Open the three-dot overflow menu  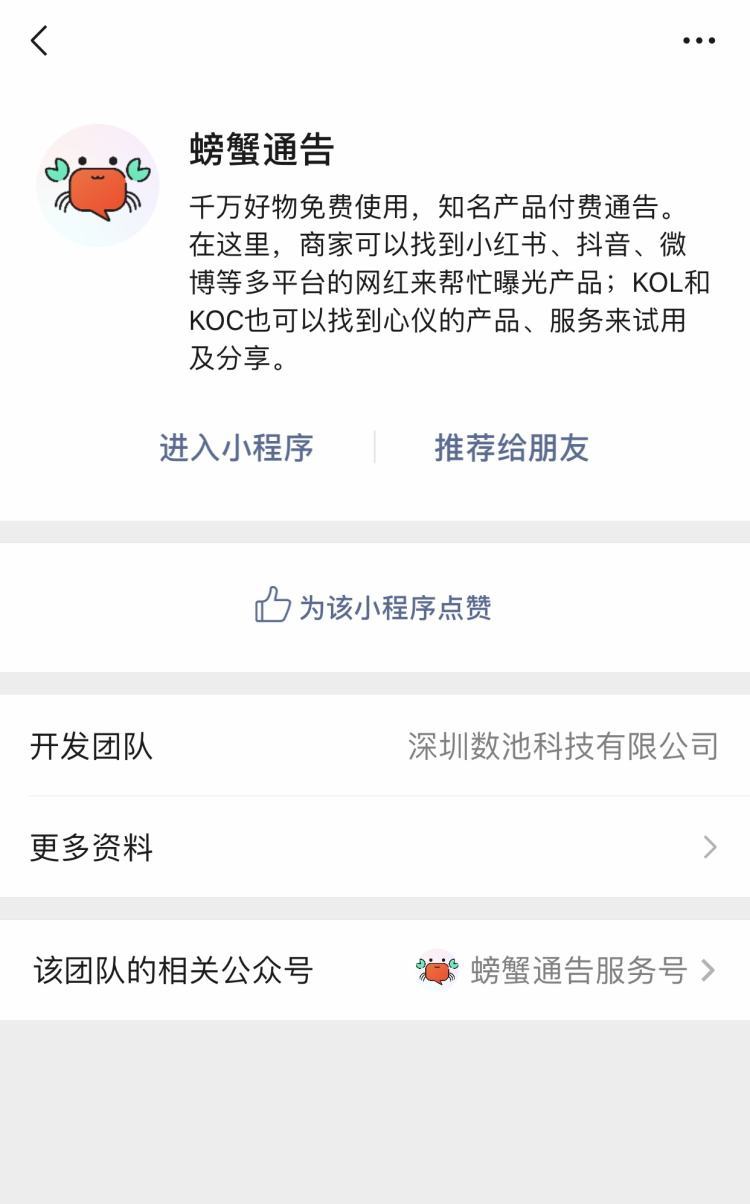coord(699,41)
